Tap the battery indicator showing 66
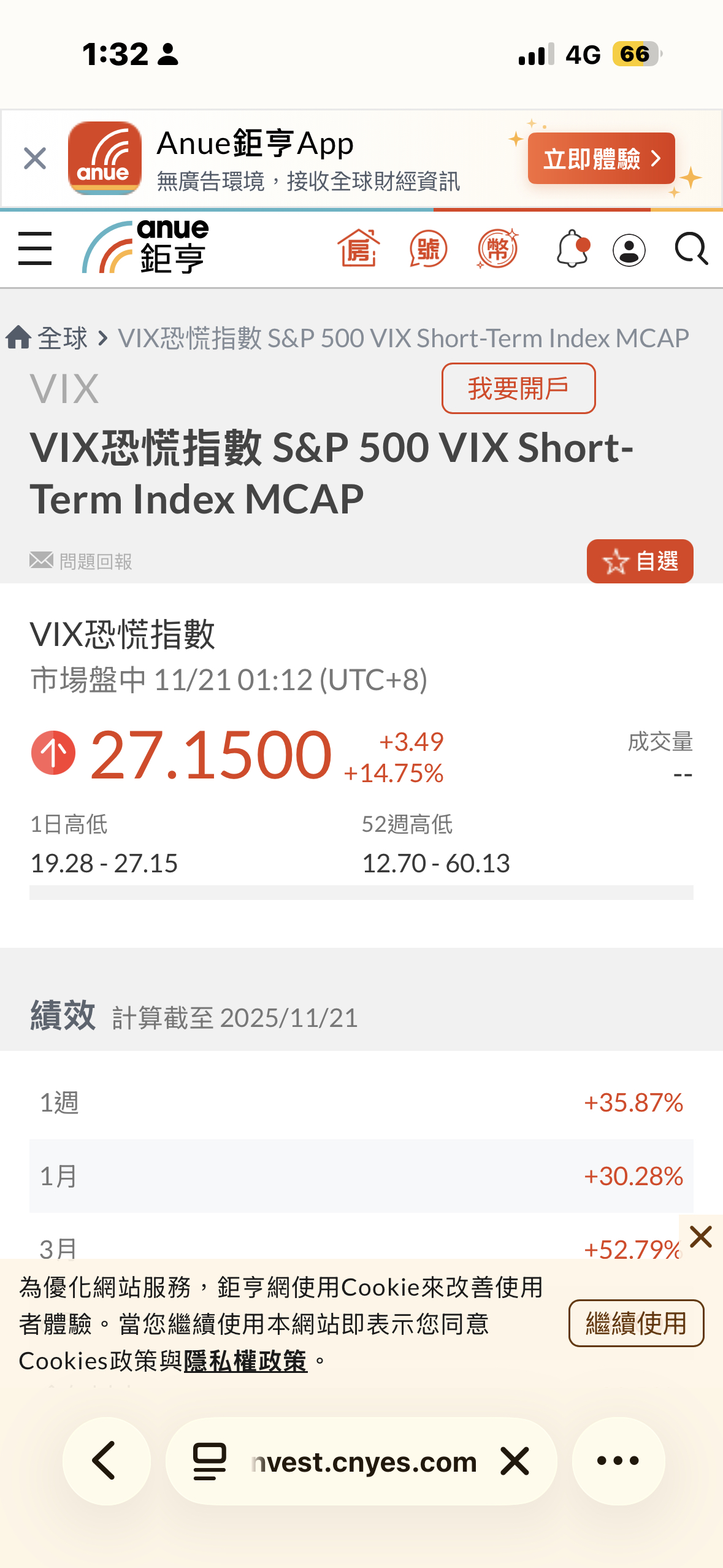Viewport: 723px width, 1568px height. pyautogui.click(x=635, y=54)
